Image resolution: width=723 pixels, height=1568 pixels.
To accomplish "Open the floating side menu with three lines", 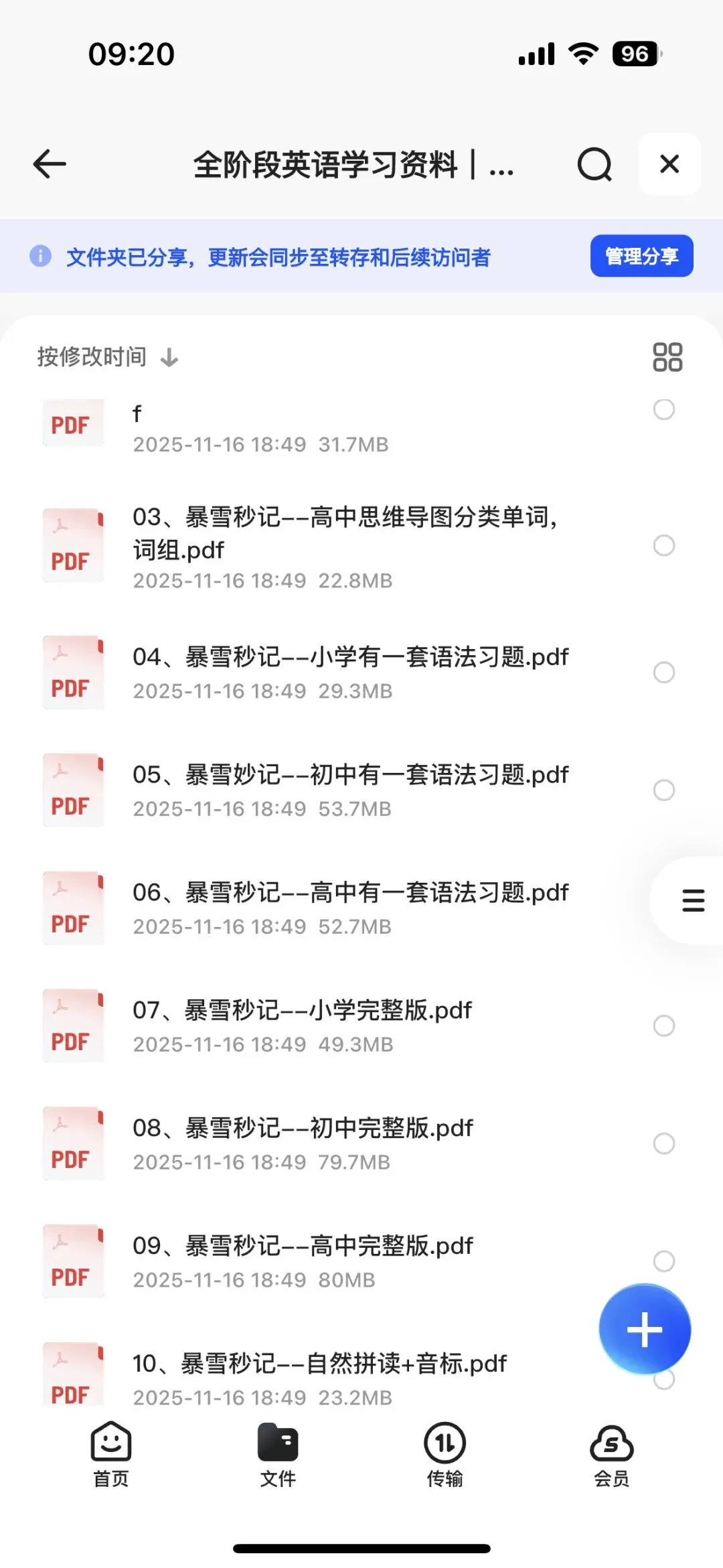I will pyautogui.click(x=693, y=901).
